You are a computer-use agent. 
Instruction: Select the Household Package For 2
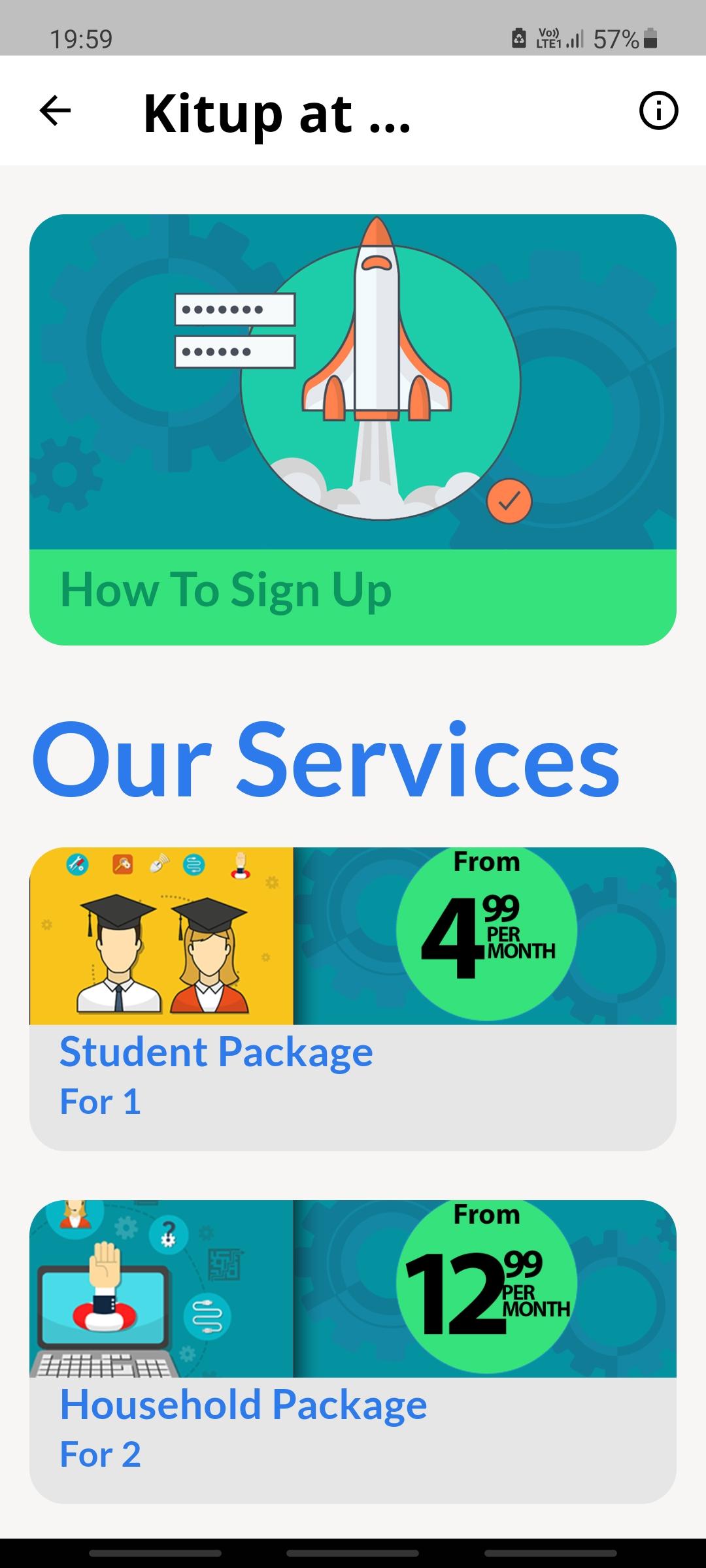click(x=353, y=1351)
